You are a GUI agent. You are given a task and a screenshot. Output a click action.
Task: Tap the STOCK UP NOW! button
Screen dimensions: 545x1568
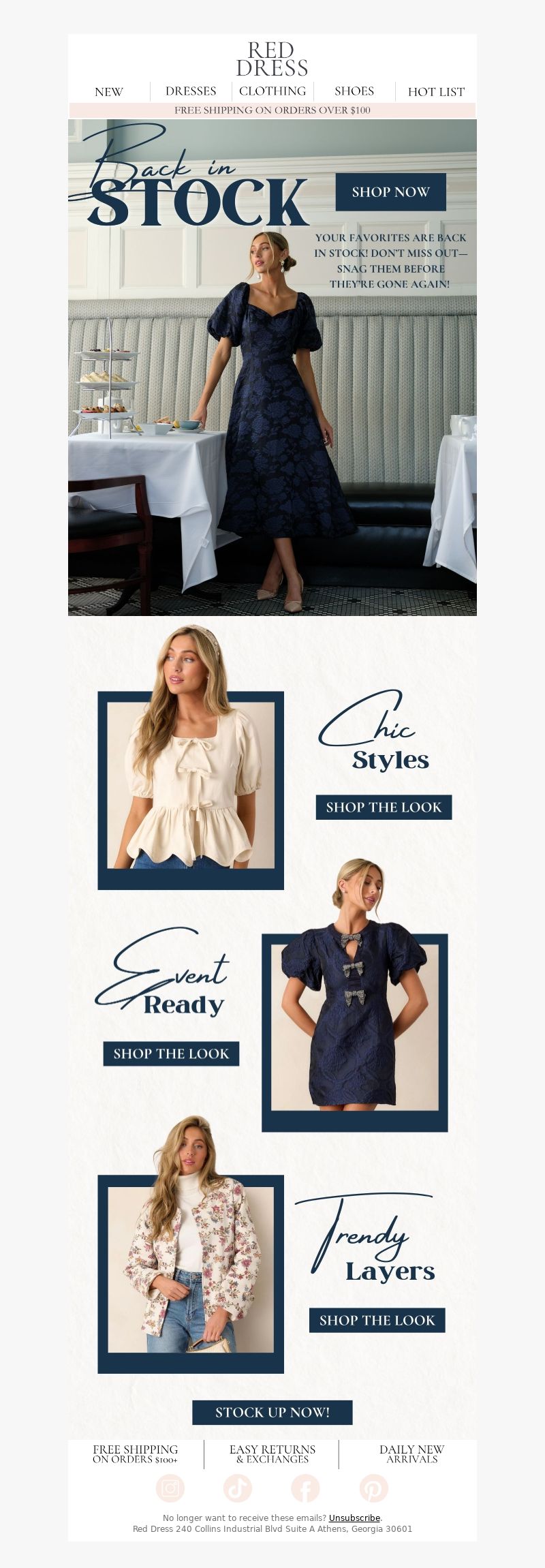[x=272, y=1412]
